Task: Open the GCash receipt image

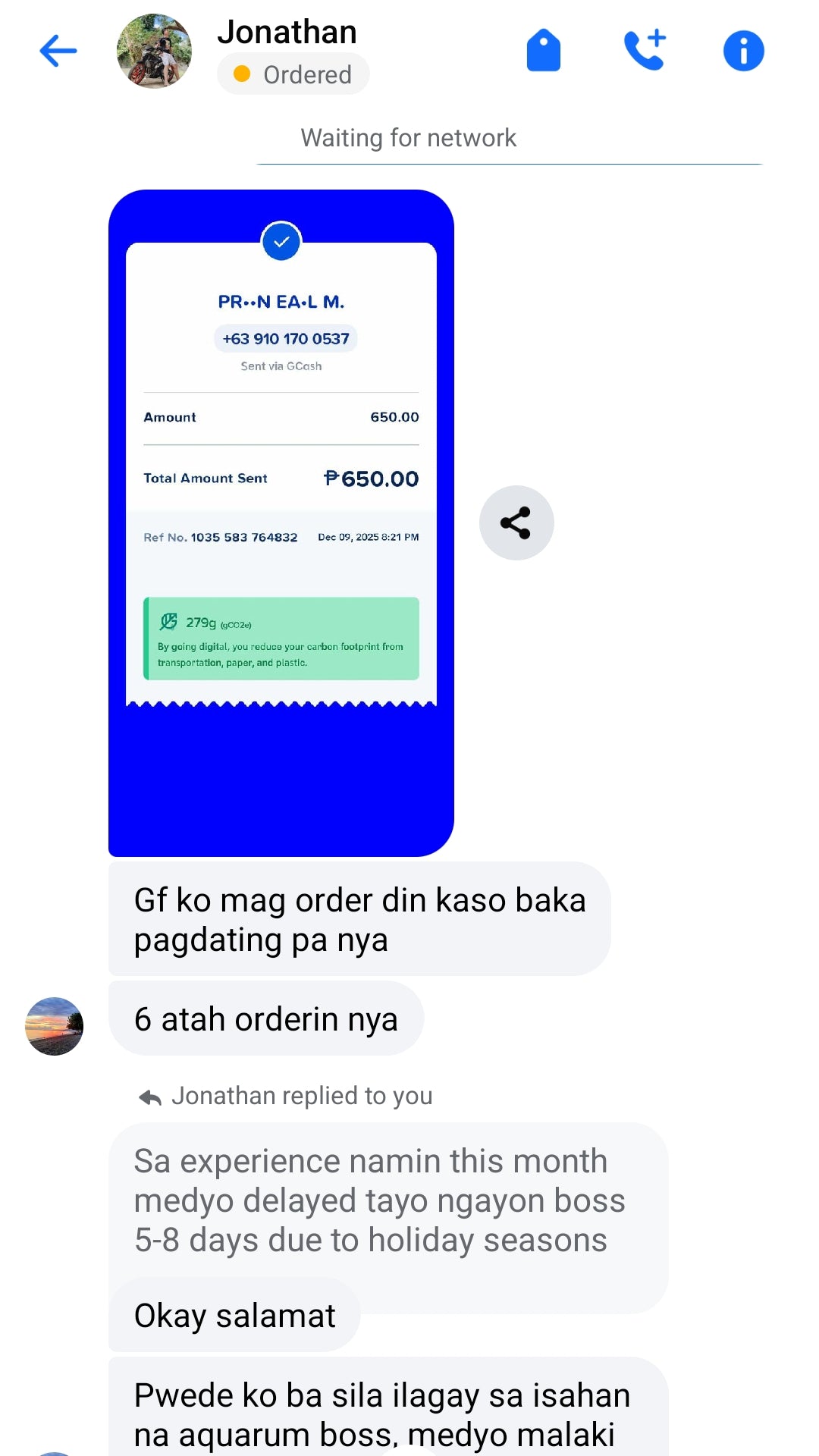Action: [281, 523]
